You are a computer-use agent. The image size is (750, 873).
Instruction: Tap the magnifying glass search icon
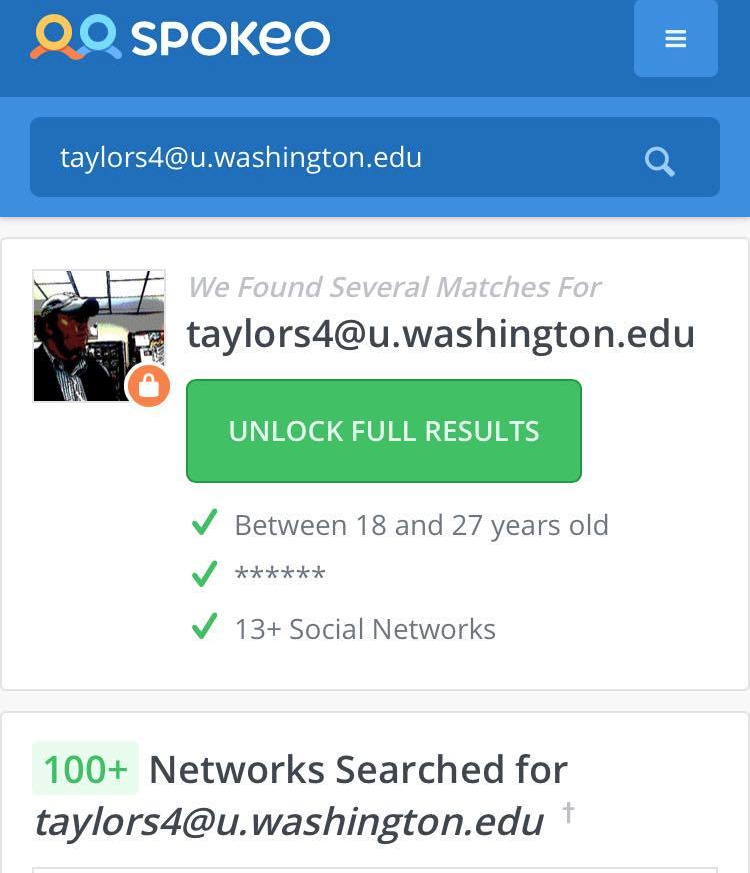[x=659, y=160]
